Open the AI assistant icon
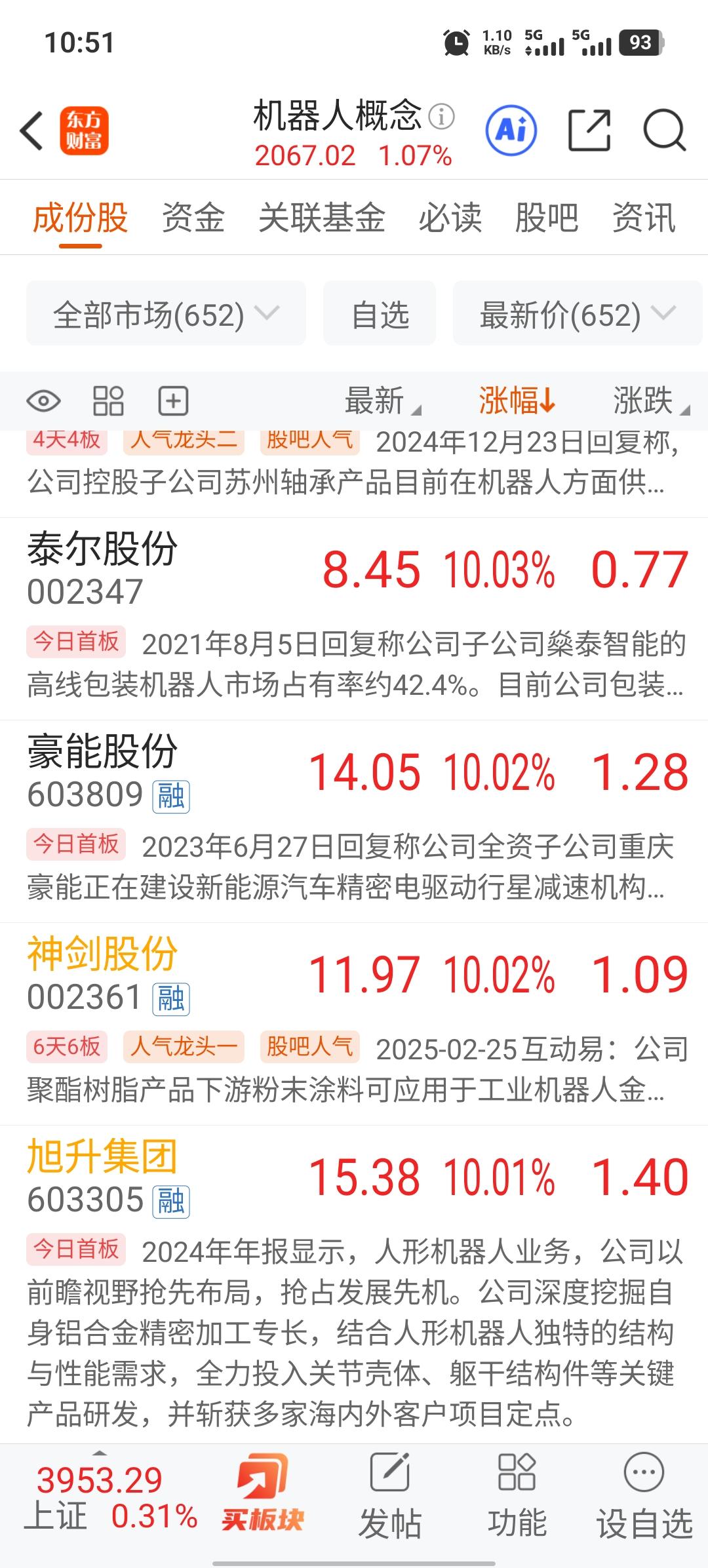The height and width of the screenshot is (1568, 708). click(511, 130)
